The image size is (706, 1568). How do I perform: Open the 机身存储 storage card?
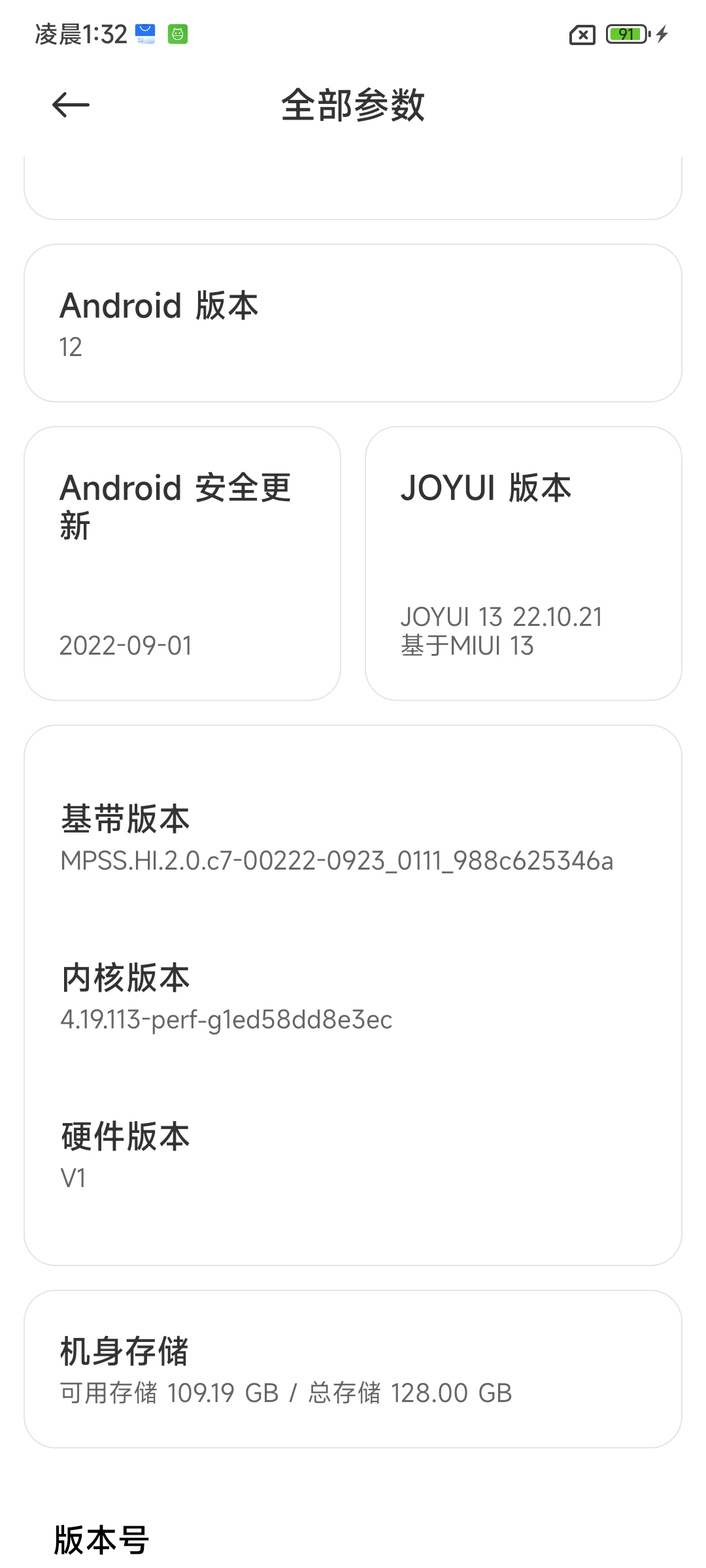[x=353, y=1369]
